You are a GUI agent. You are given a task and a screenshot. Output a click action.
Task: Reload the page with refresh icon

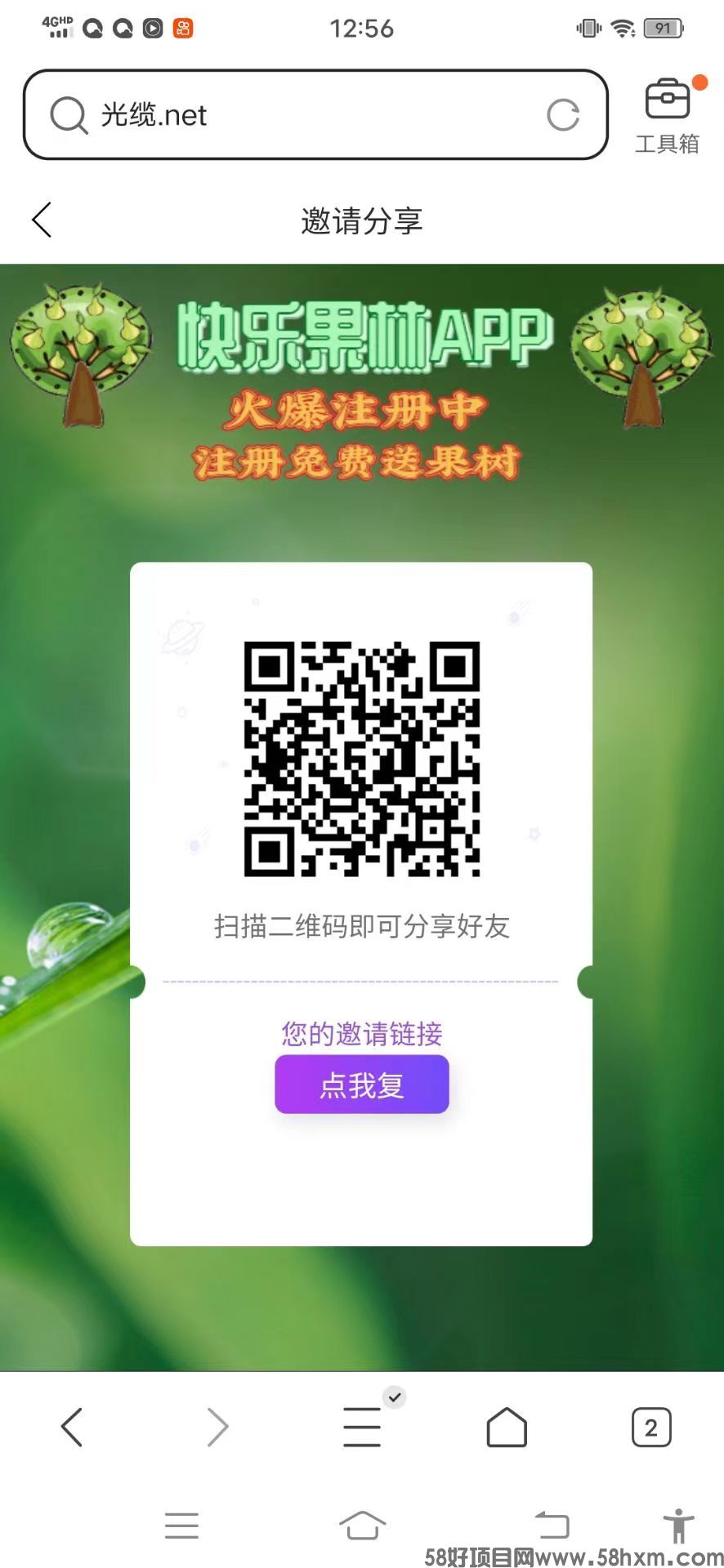tap(563, 115)
